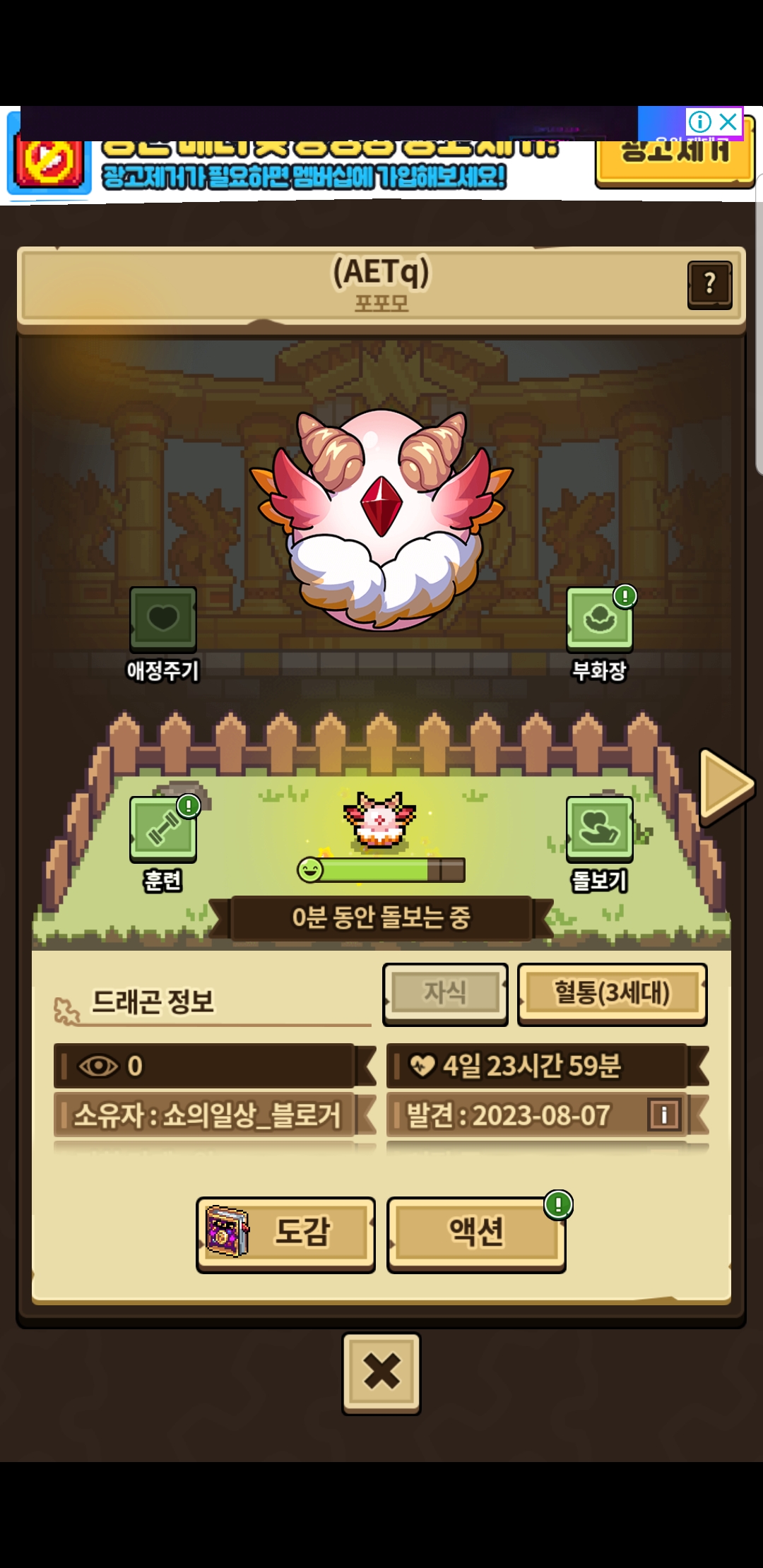763x1568 pixels.
Task: Tap the 돌보기 care button
Action: [599, 829]
